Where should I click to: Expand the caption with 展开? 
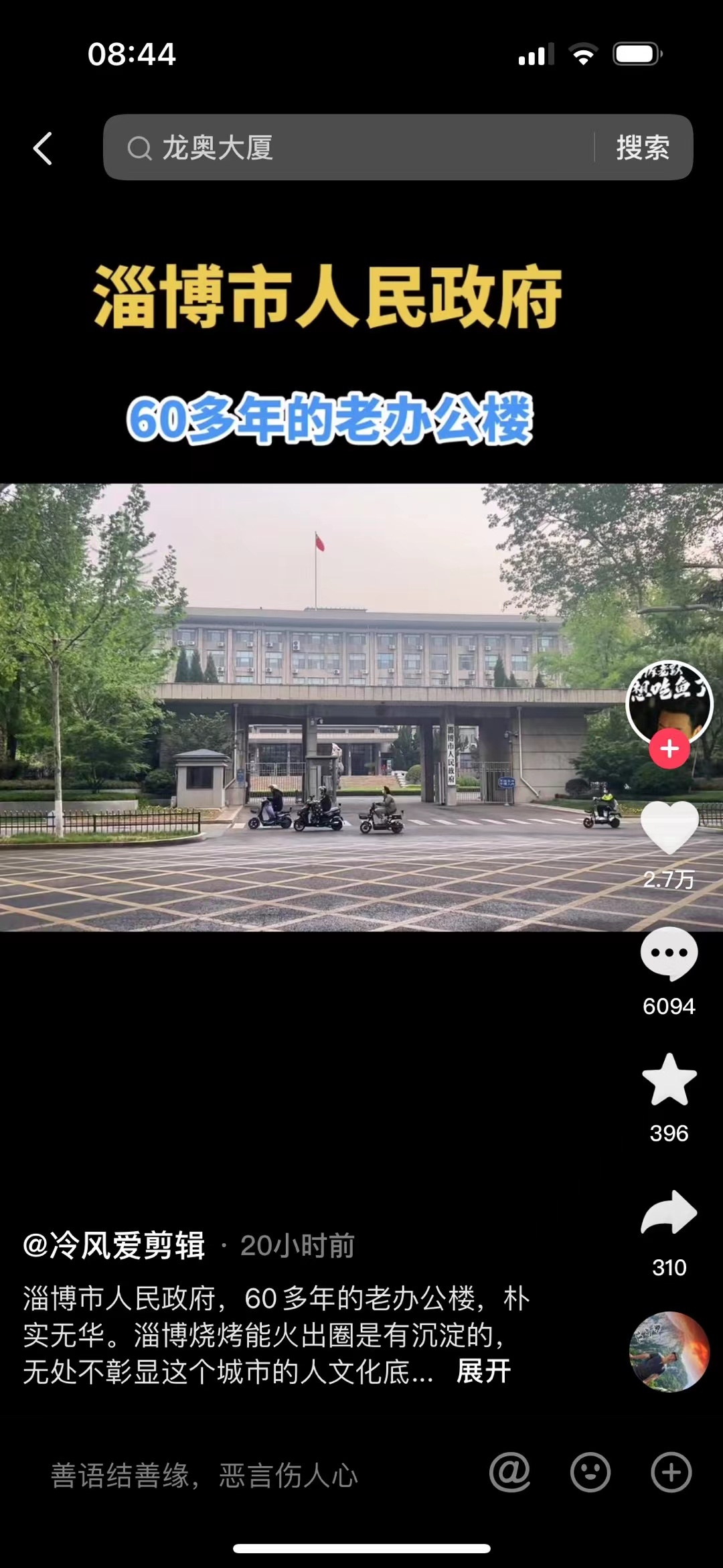[x=483, y=1372]
